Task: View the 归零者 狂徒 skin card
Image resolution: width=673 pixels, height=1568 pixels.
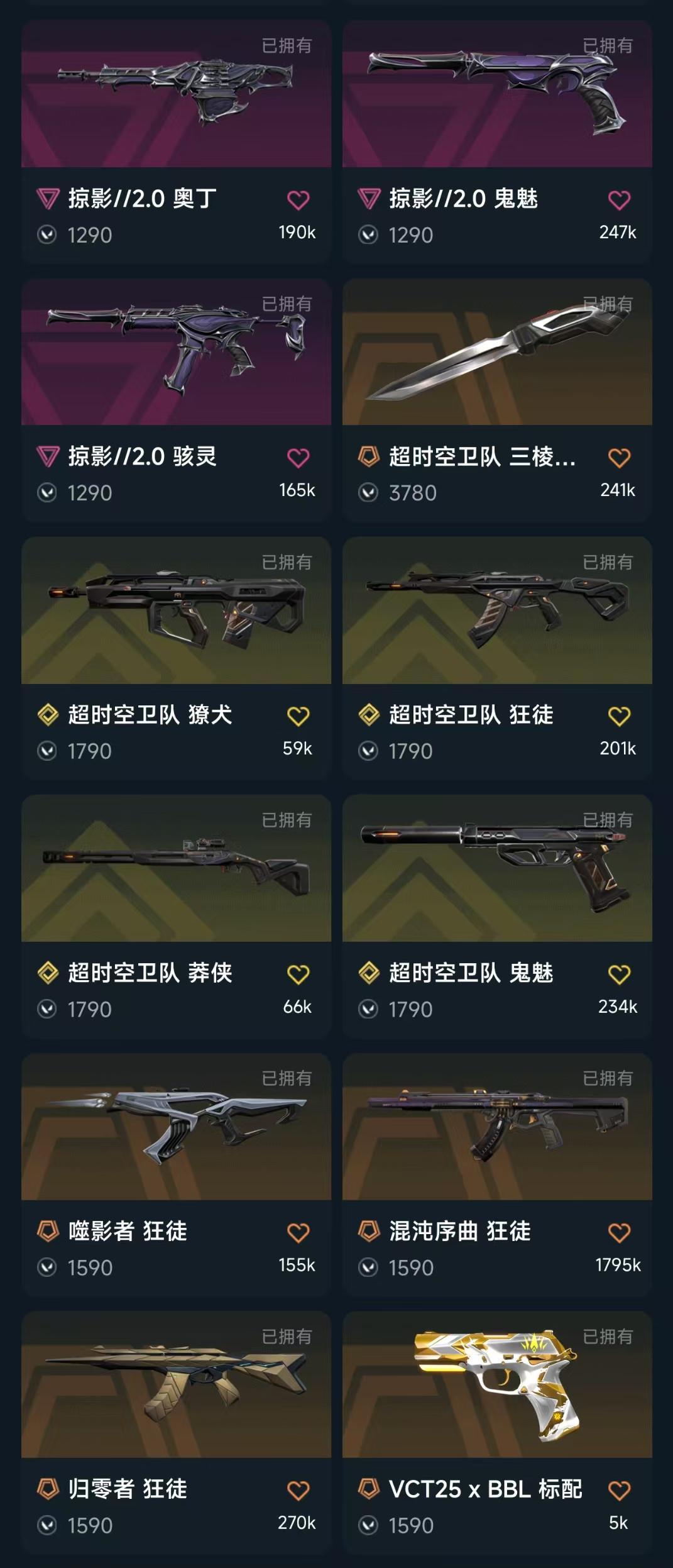Action: (x=176, y=1385)
